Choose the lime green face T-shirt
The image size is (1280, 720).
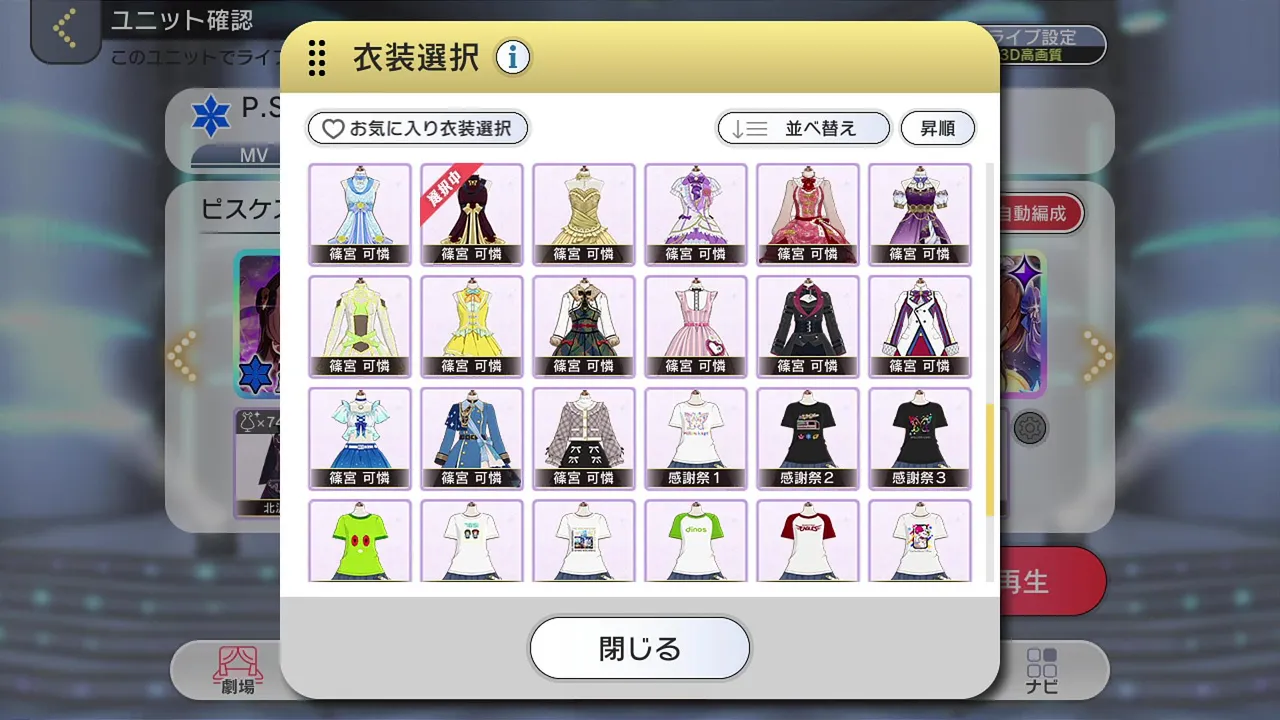click(x=360, y=541)
